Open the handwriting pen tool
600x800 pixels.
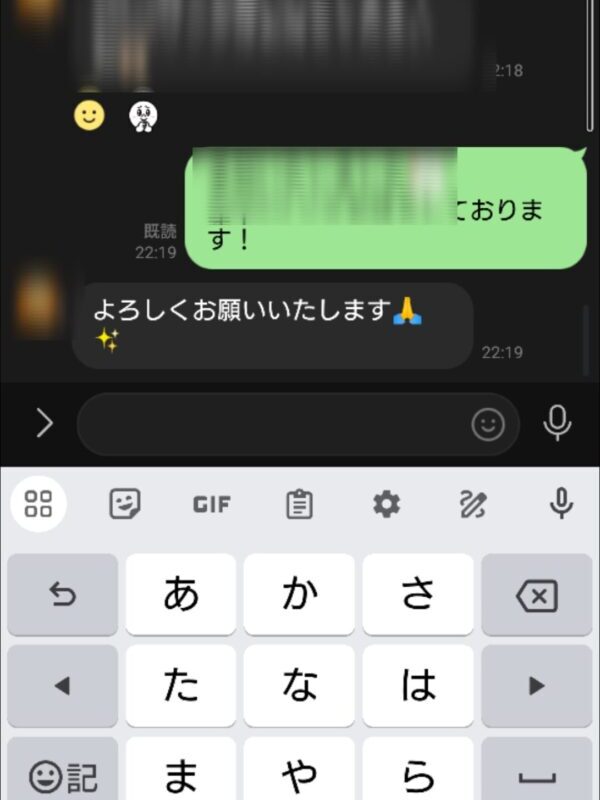[x=472, y=504]
